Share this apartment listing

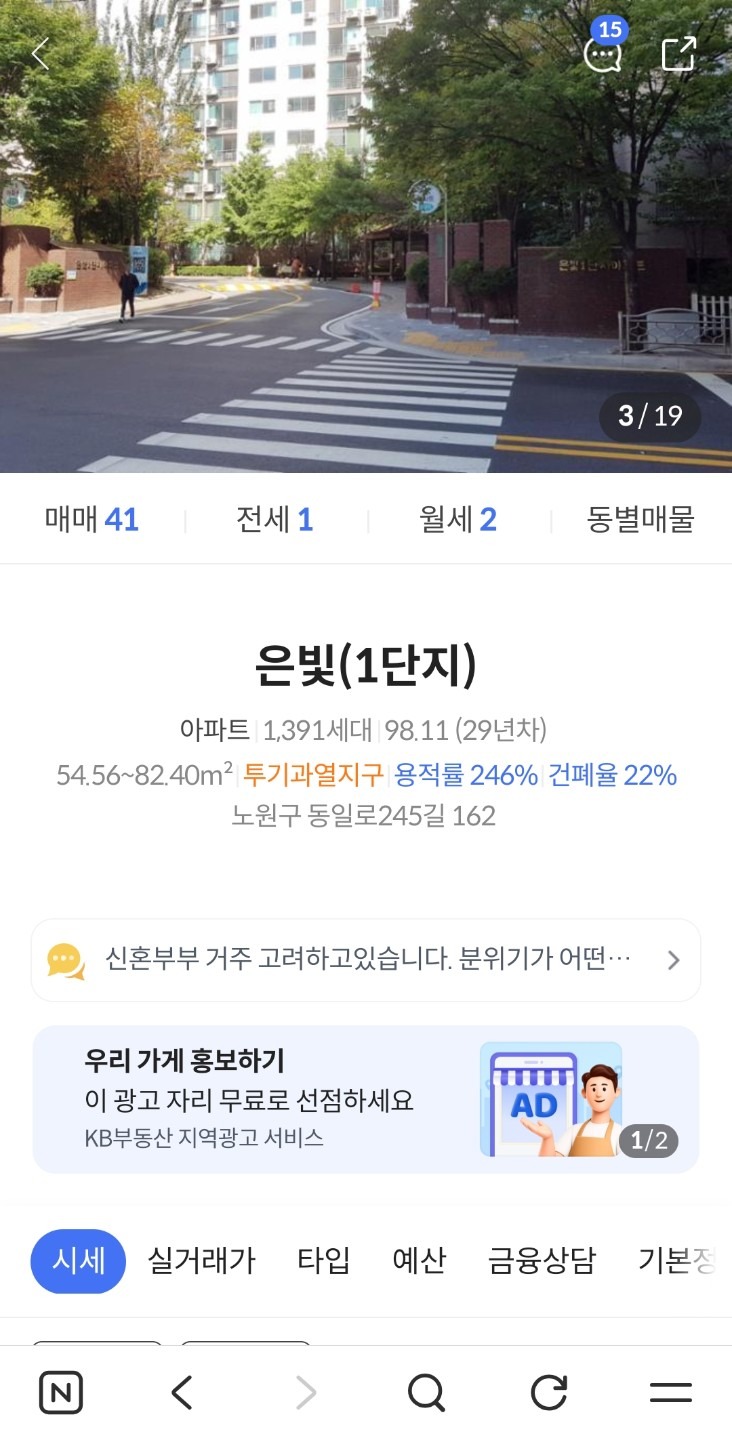click(679, 53)
